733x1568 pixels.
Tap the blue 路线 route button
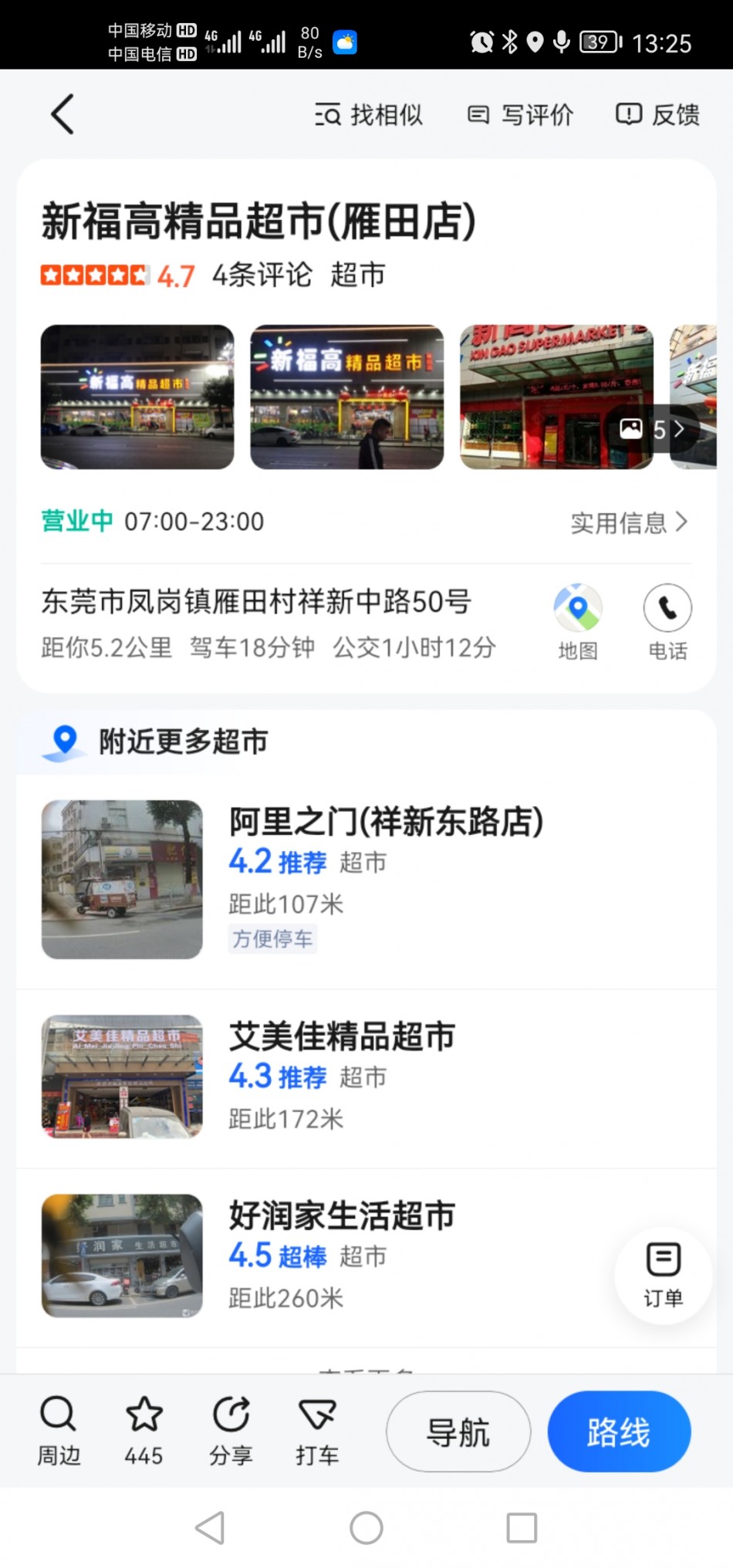[x=619, y=1431]
